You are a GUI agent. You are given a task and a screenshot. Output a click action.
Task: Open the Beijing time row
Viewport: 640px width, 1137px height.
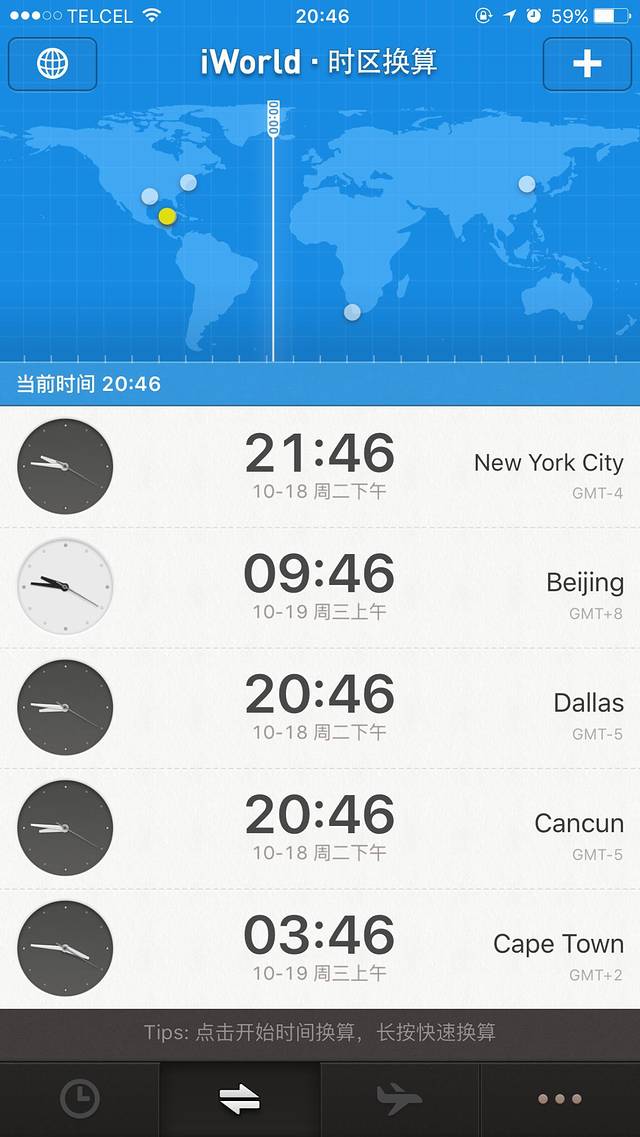click(320, 587)
